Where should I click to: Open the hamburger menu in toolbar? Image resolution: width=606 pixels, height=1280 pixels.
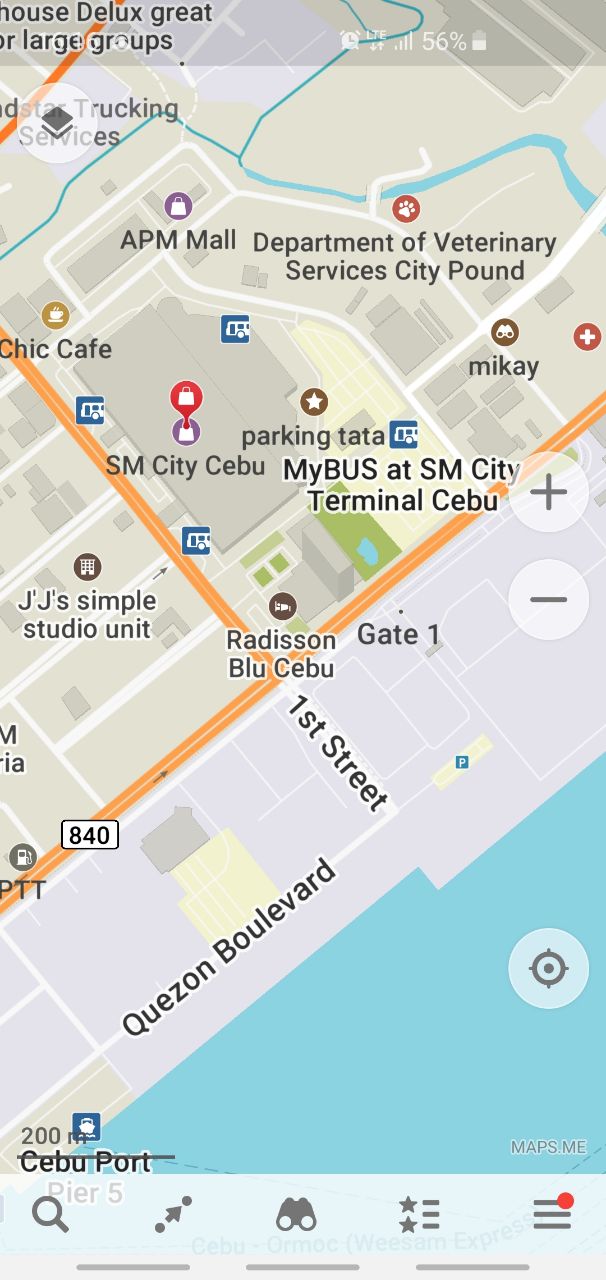(x=552, y=1214)
